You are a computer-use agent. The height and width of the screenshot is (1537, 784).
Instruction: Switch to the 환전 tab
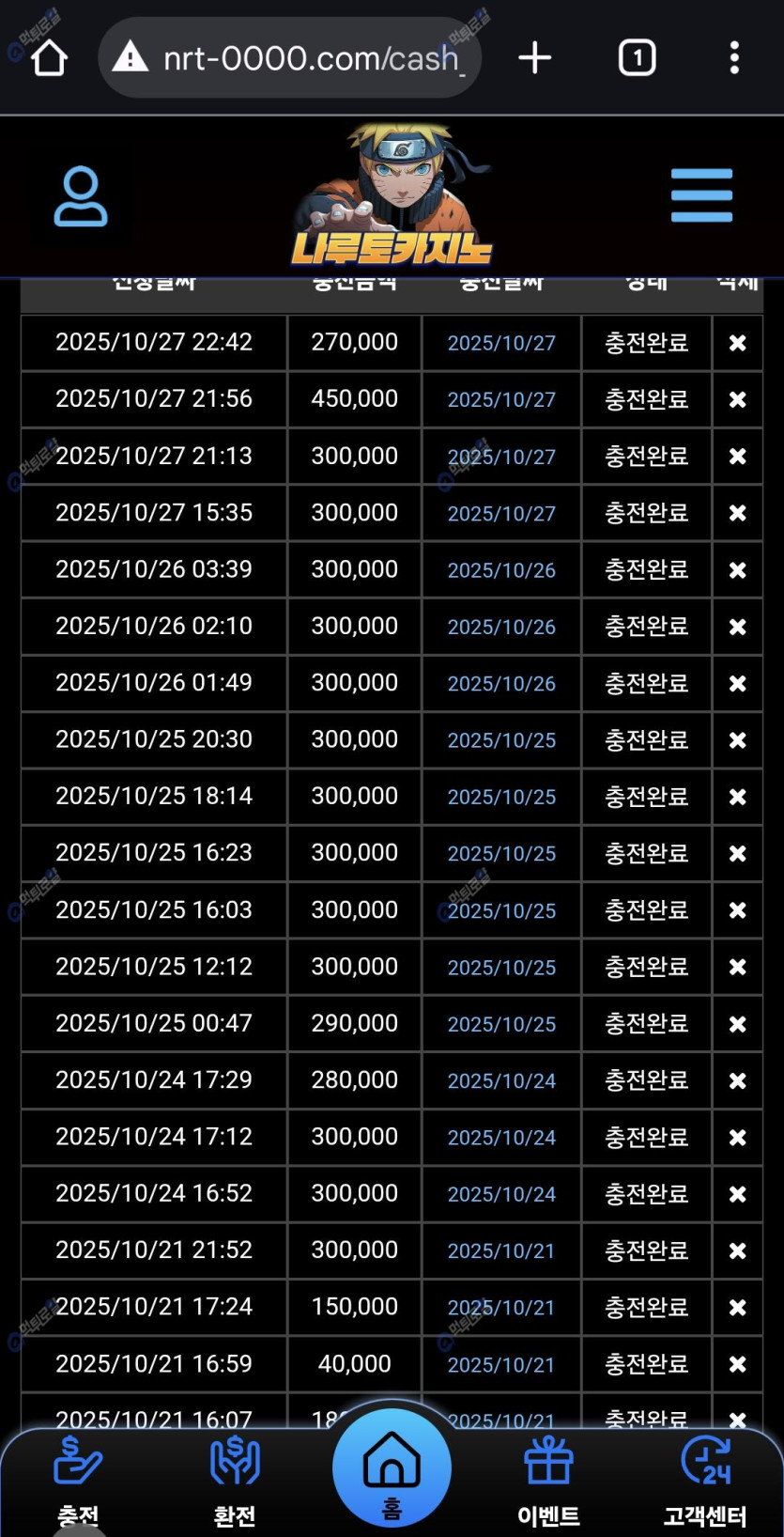tap(235, 1481)
